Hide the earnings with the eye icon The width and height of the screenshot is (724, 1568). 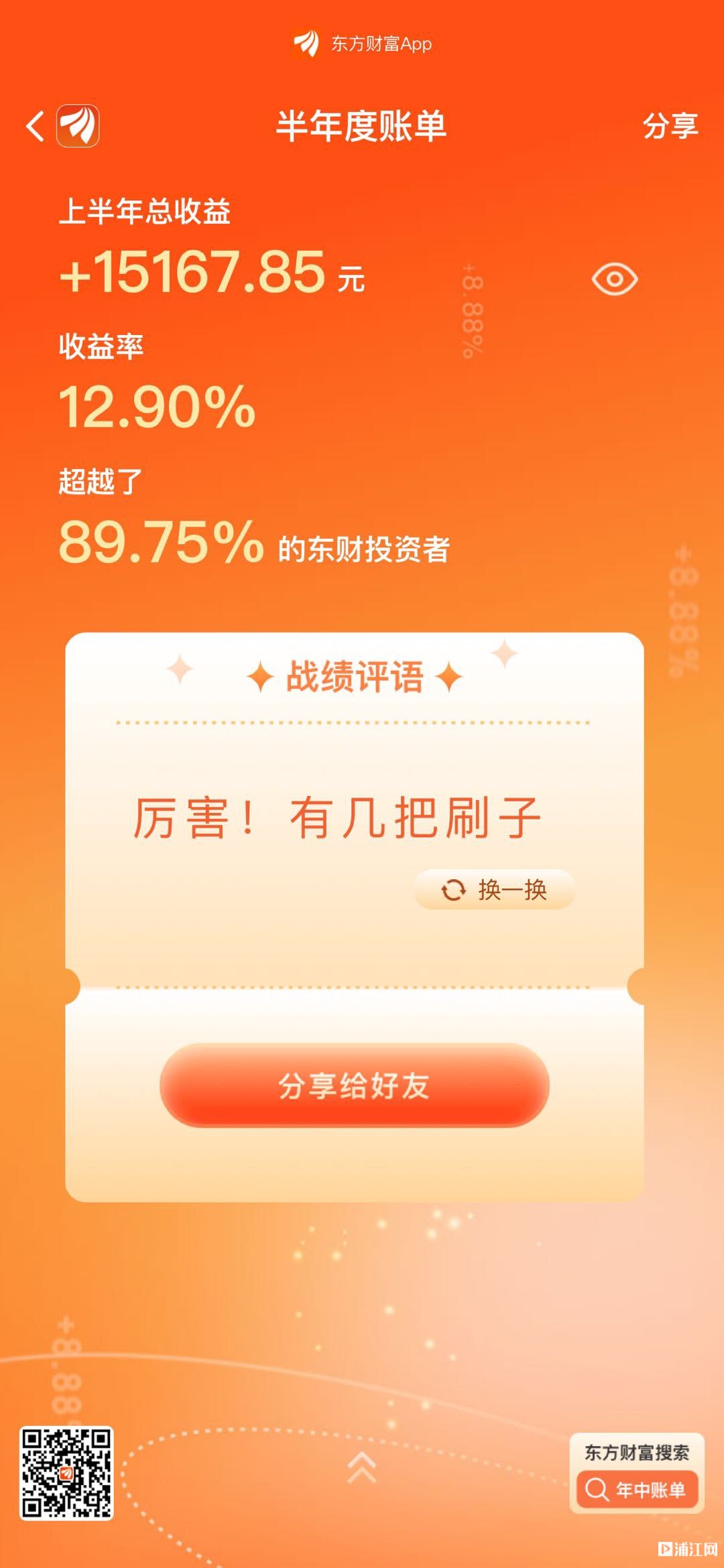coord(614,279)
